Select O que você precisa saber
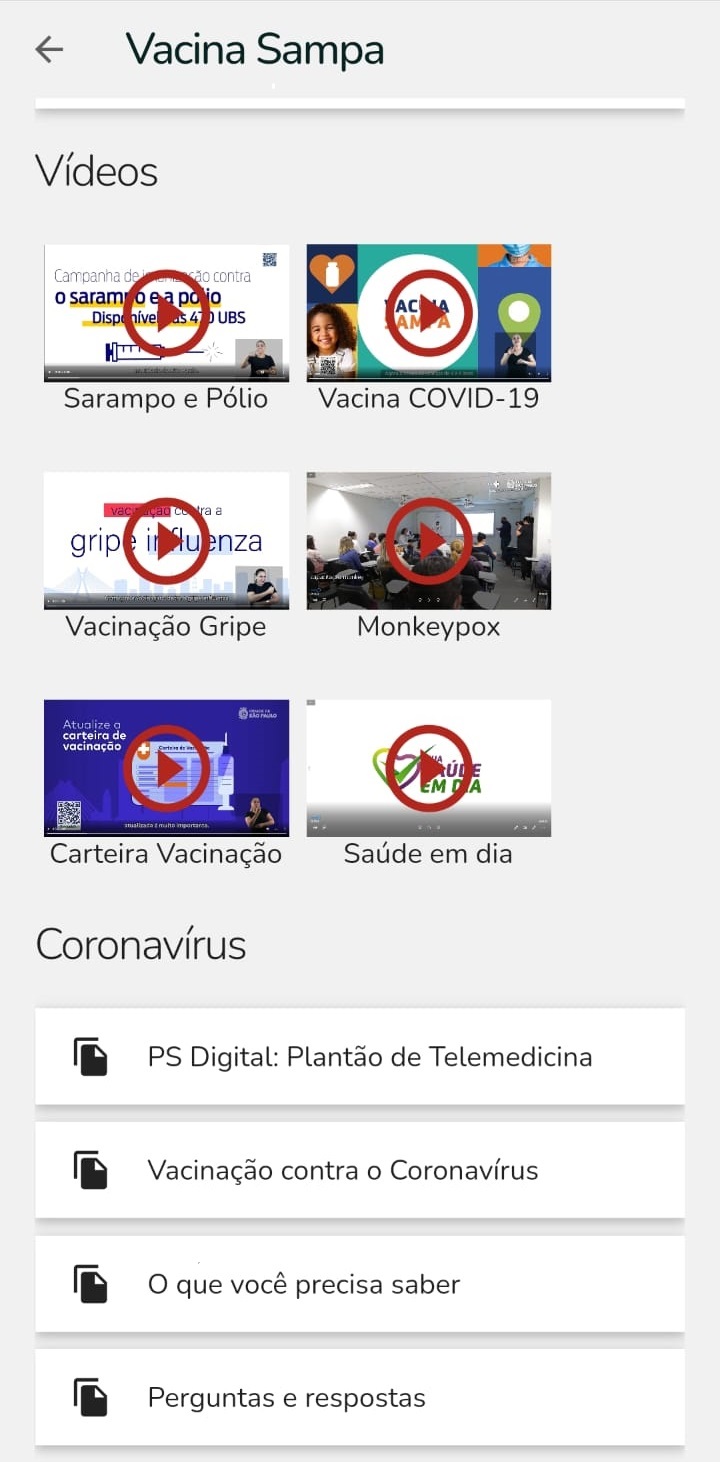720x1462 pixels. [x=360, y=1284]
